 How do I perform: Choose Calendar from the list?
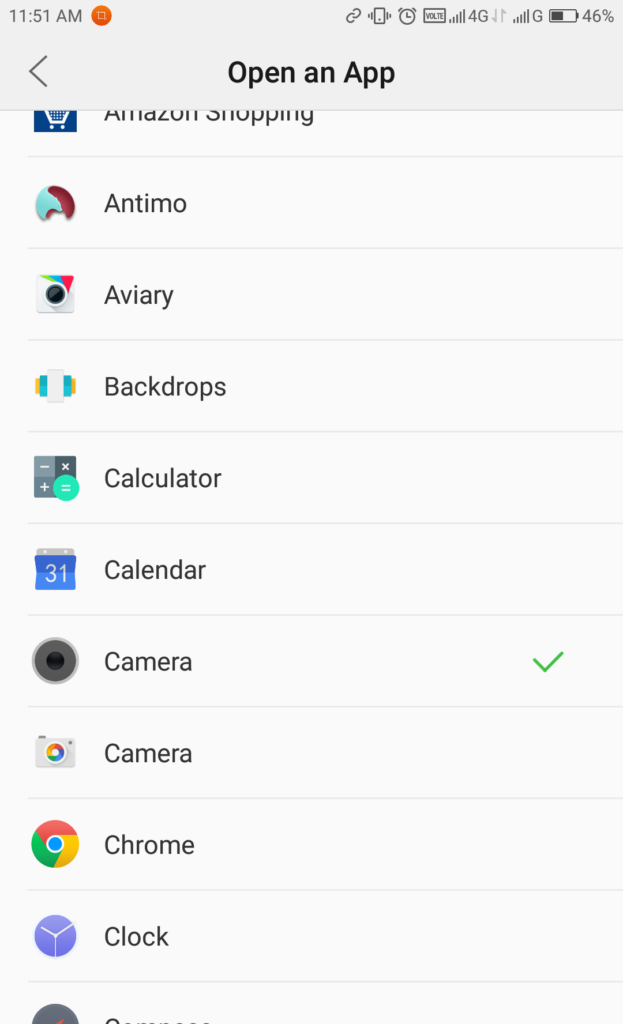[312, 569]
